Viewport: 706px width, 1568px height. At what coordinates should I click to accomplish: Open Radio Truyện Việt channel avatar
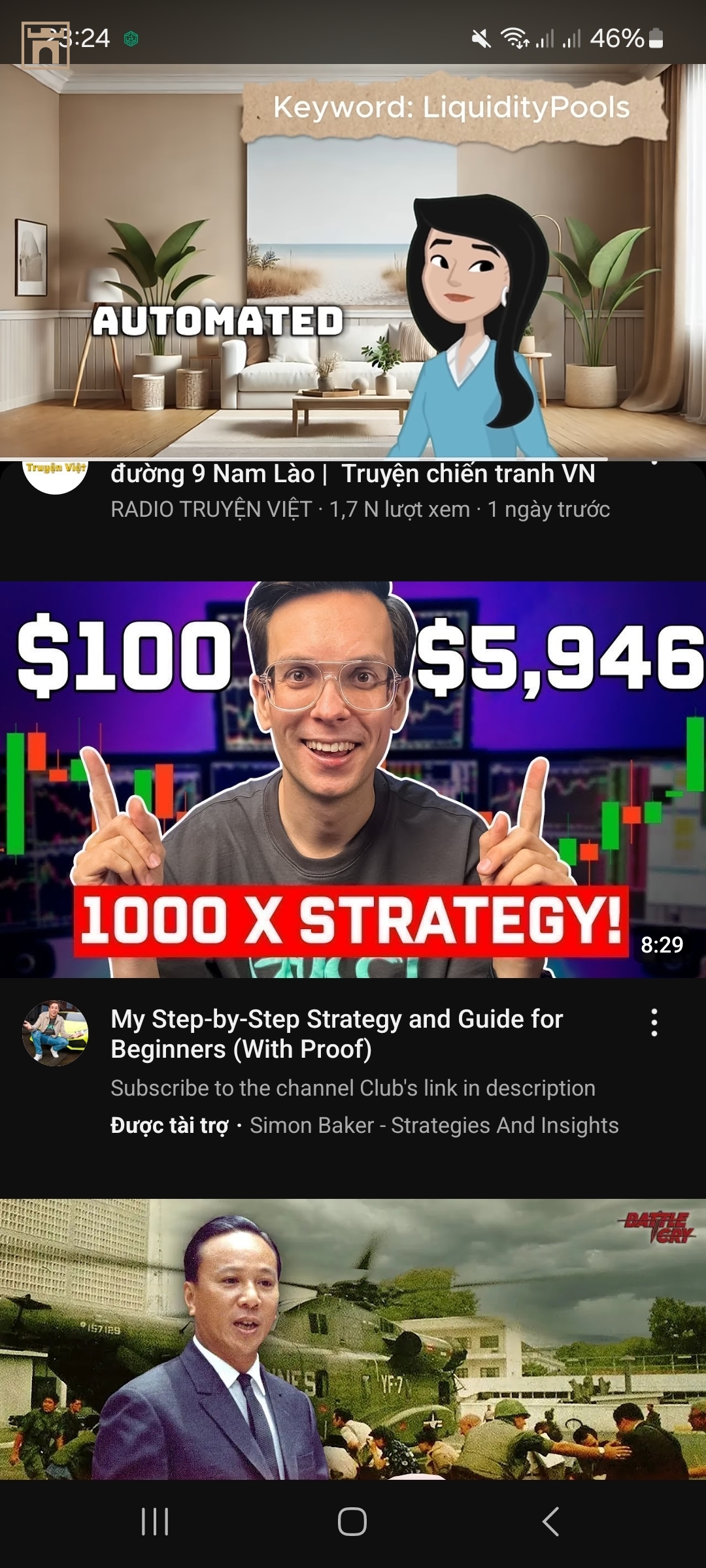[56, 476]
